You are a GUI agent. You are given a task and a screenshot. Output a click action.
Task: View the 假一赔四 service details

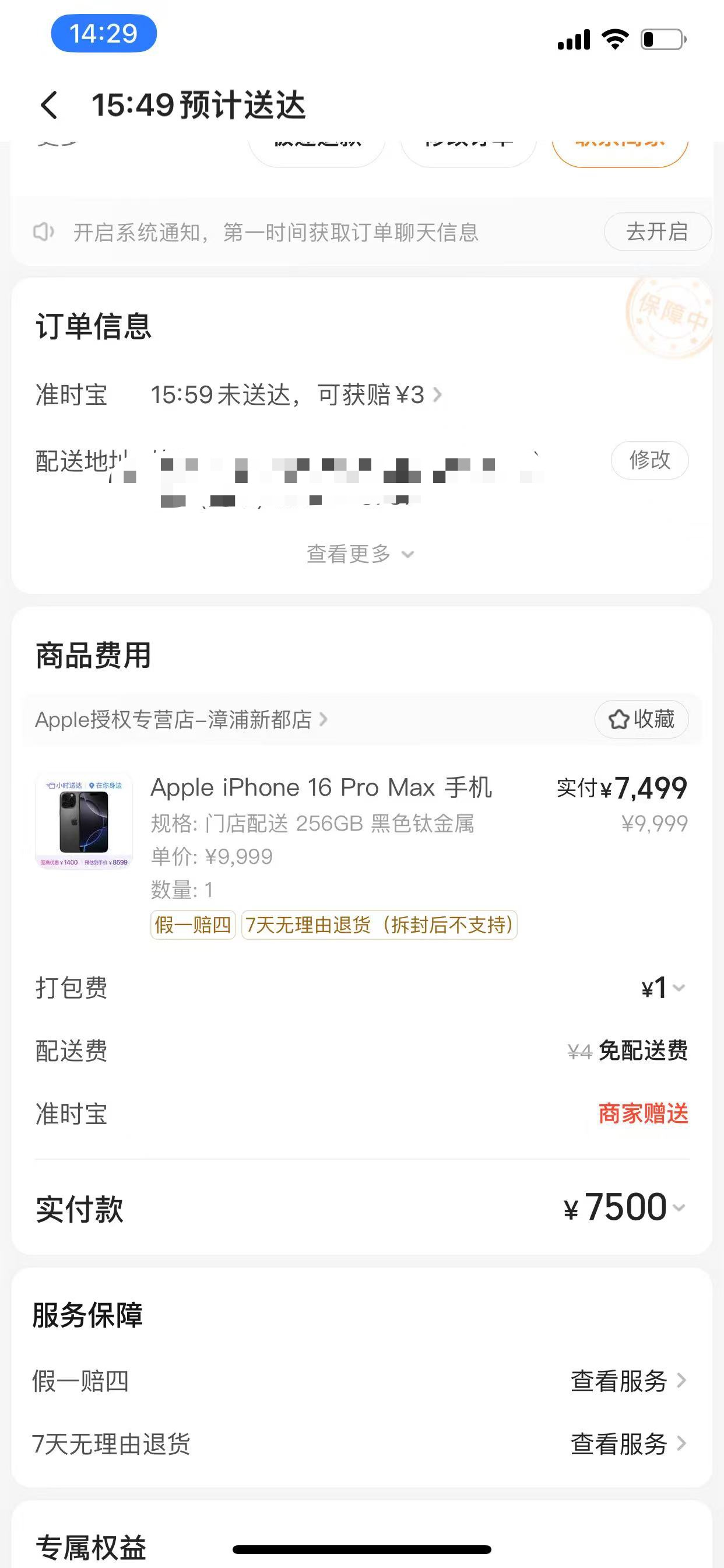pos(628,1381)
